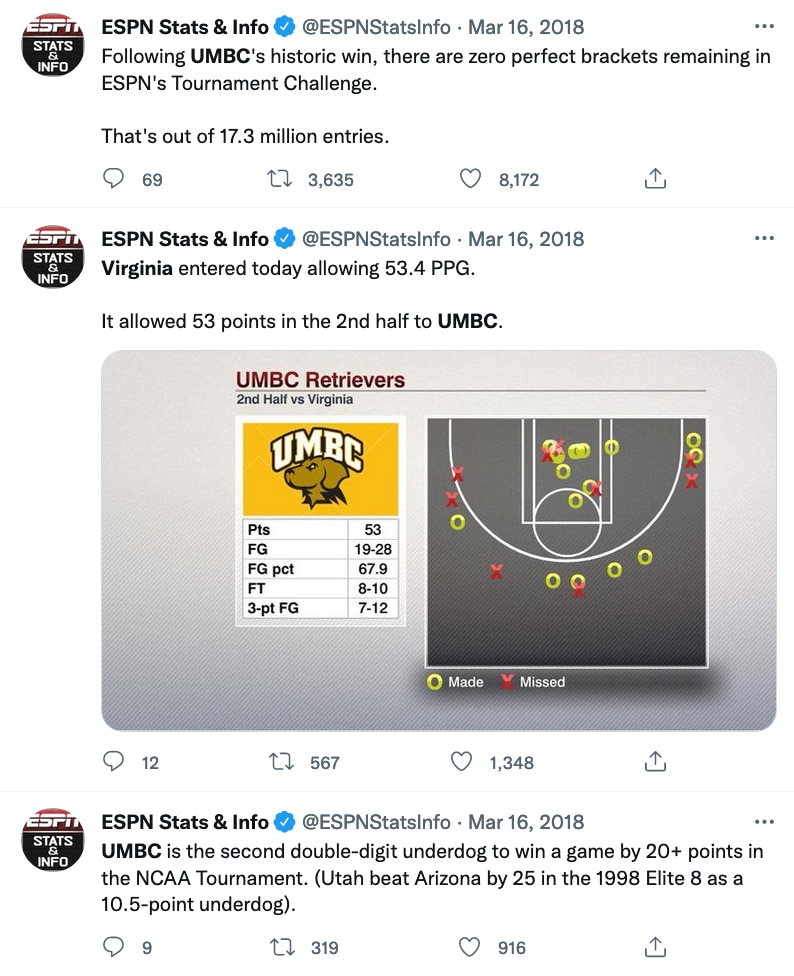Reply to the double-digit underdog tweet

tap(115, 947)
